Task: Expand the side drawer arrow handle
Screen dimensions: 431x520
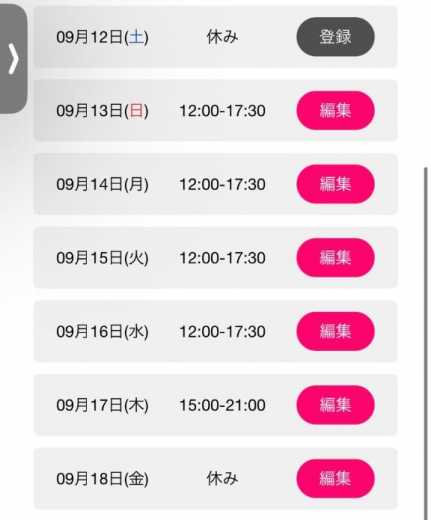Action: (13, 59)
